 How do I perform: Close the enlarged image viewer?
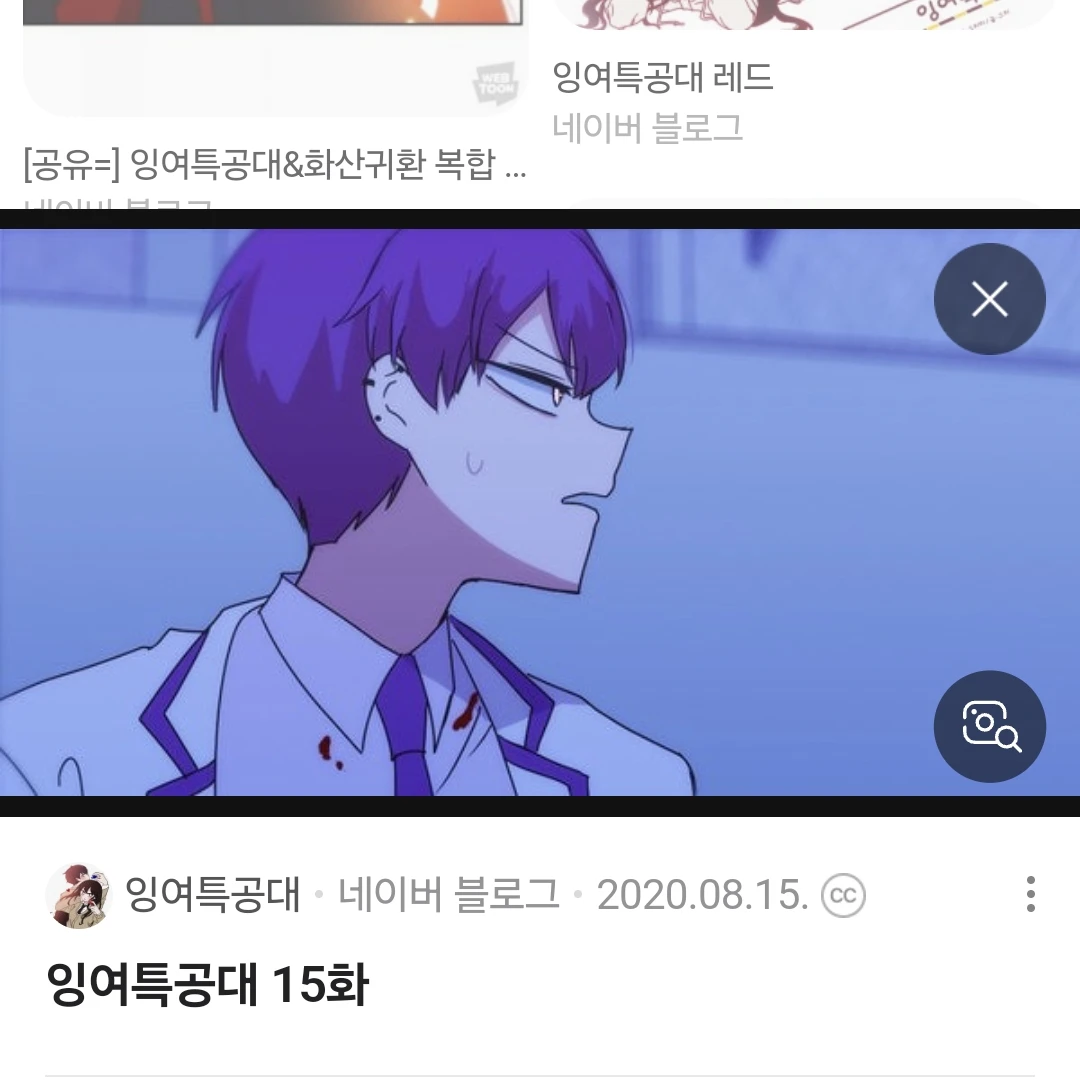pos(989,299)
